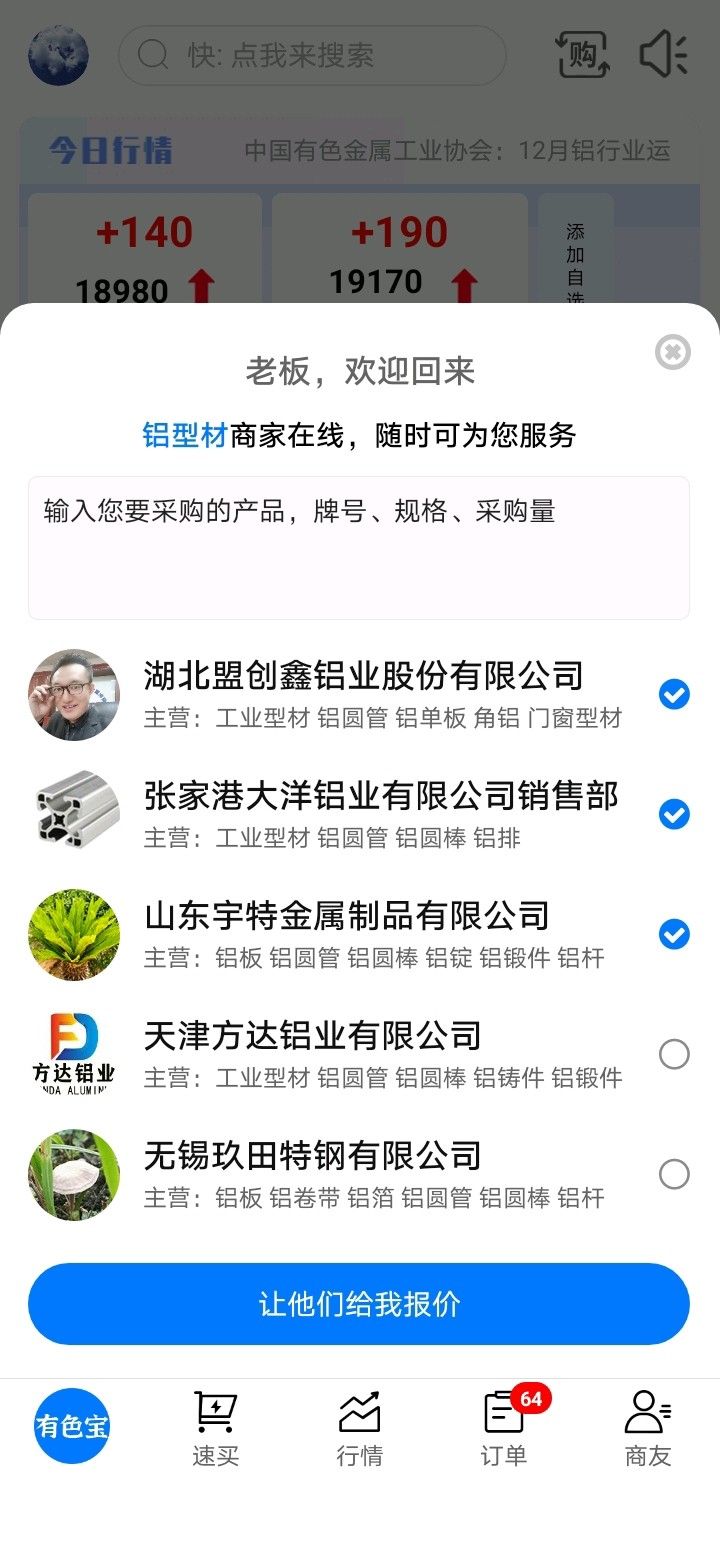This screenshot has width=720, height=1552.
Task: Switch to the 行情 tab
Action: (x=360, y=1430)
